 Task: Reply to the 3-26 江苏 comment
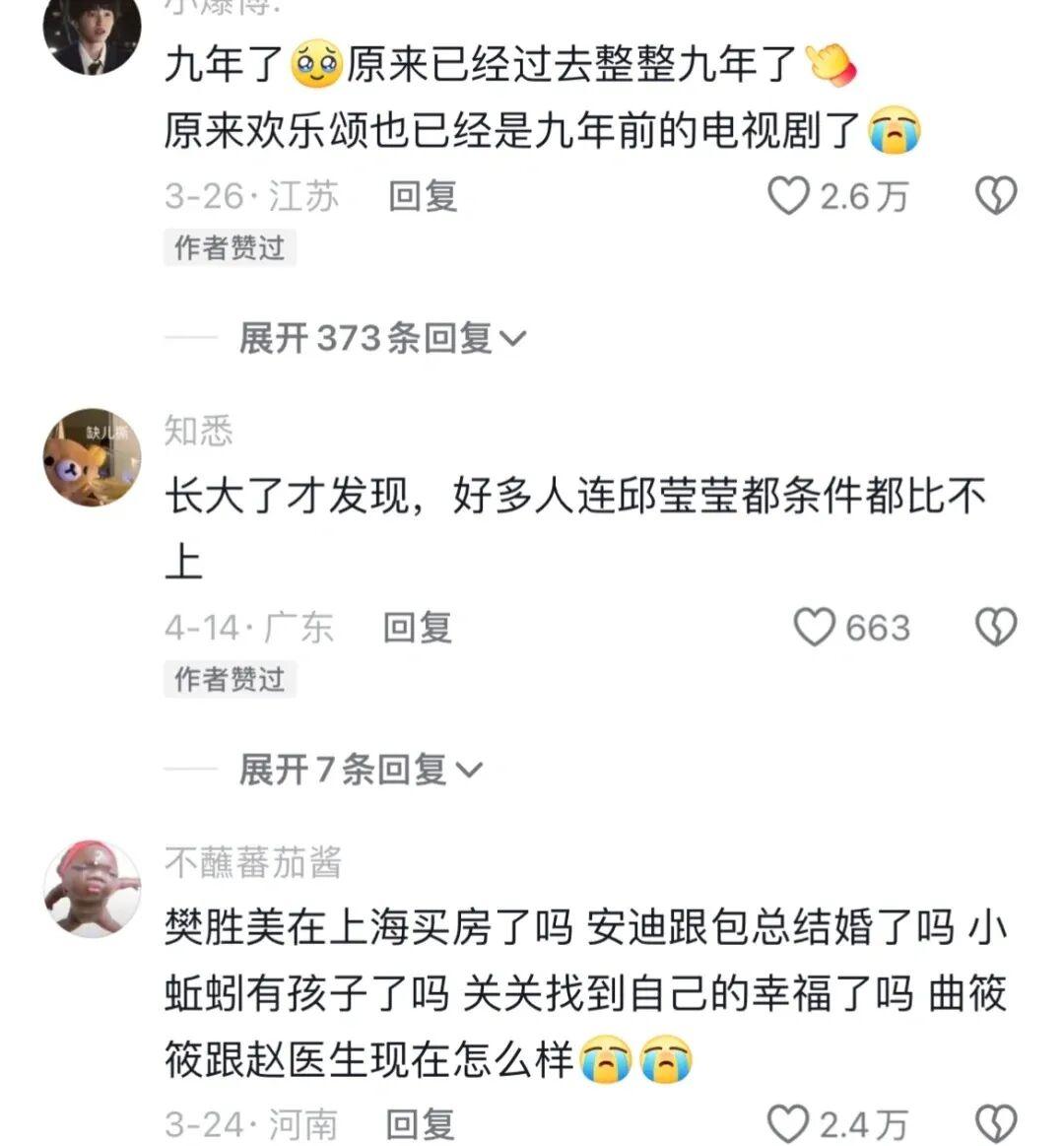(423, 196)
